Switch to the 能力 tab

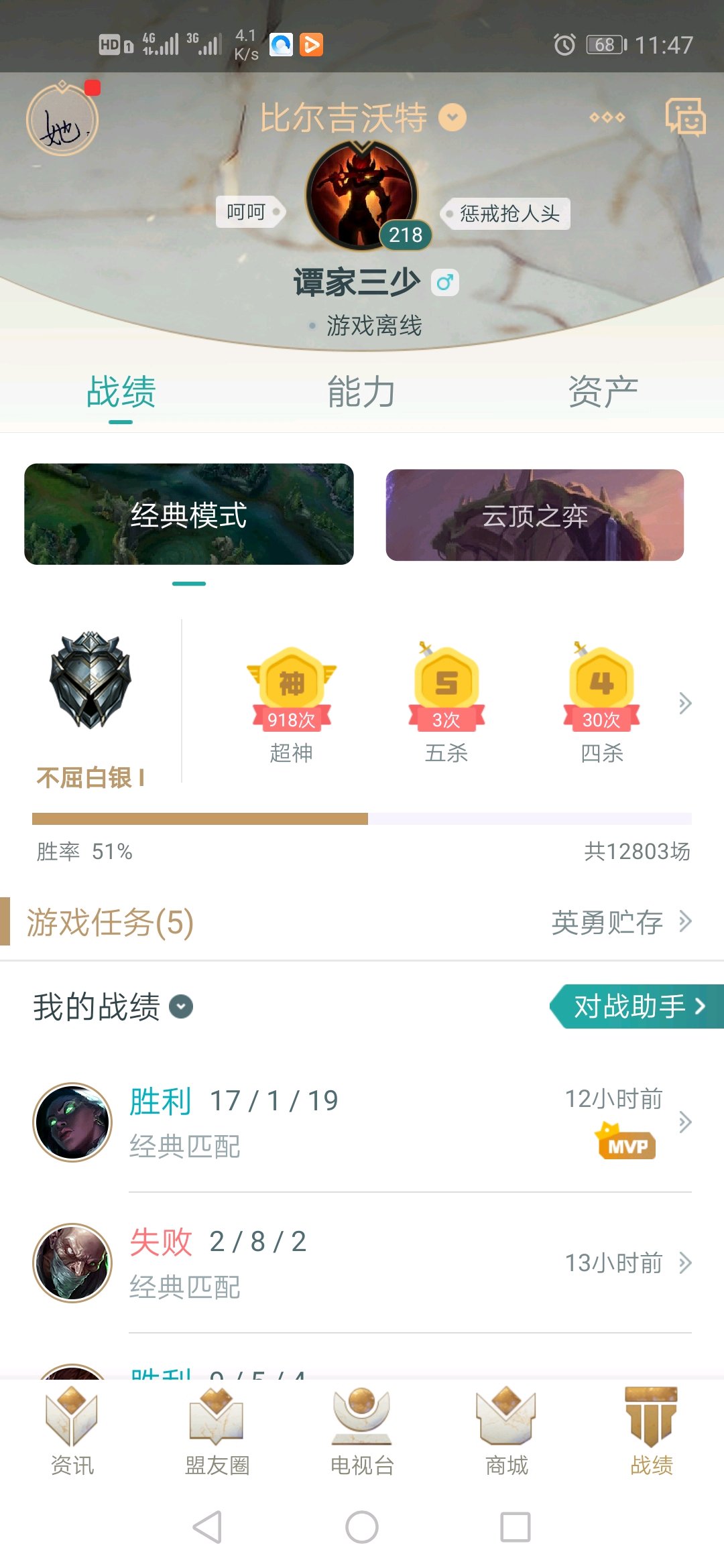coord(361,392)
